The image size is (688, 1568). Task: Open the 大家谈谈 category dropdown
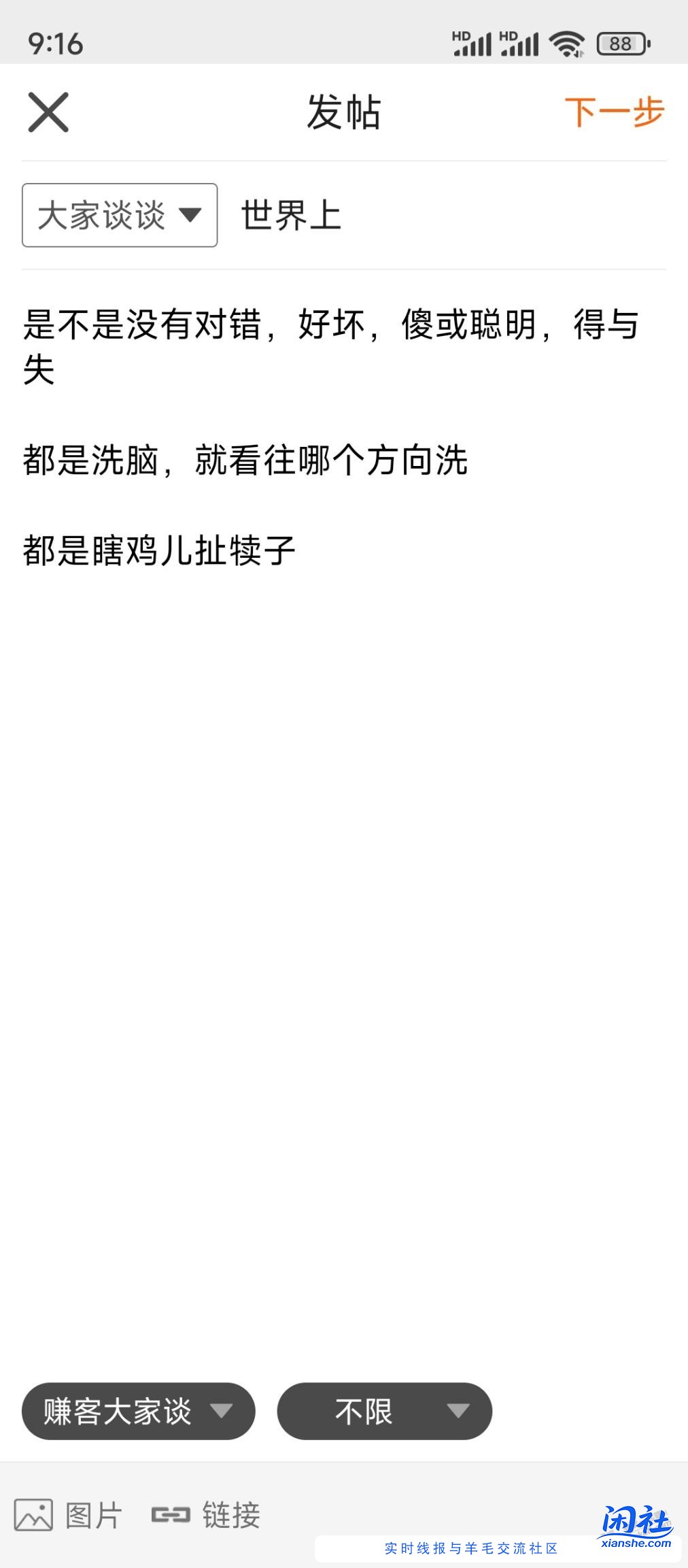point(119,214)
